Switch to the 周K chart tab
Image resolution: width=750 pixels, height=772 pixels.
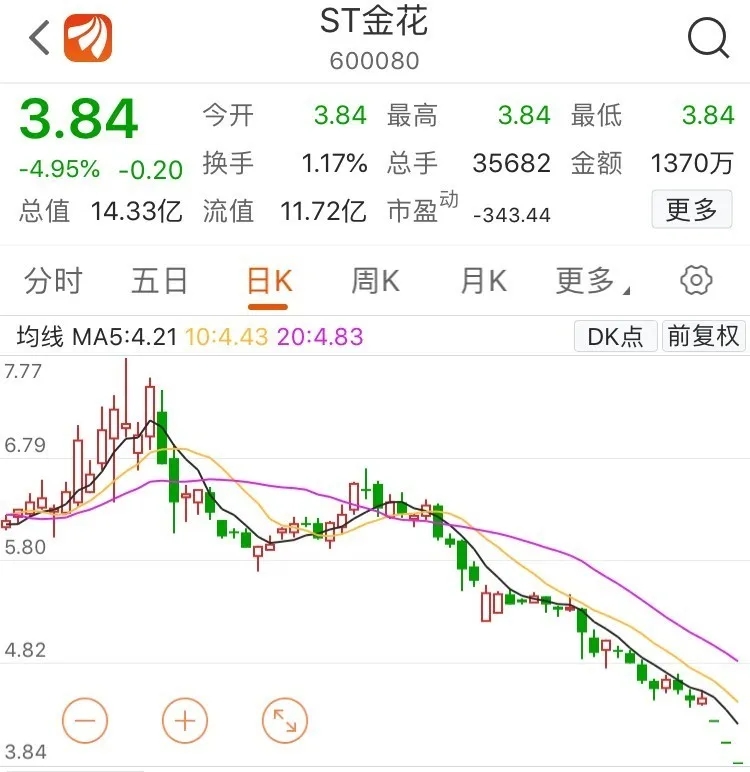[375, 282]
